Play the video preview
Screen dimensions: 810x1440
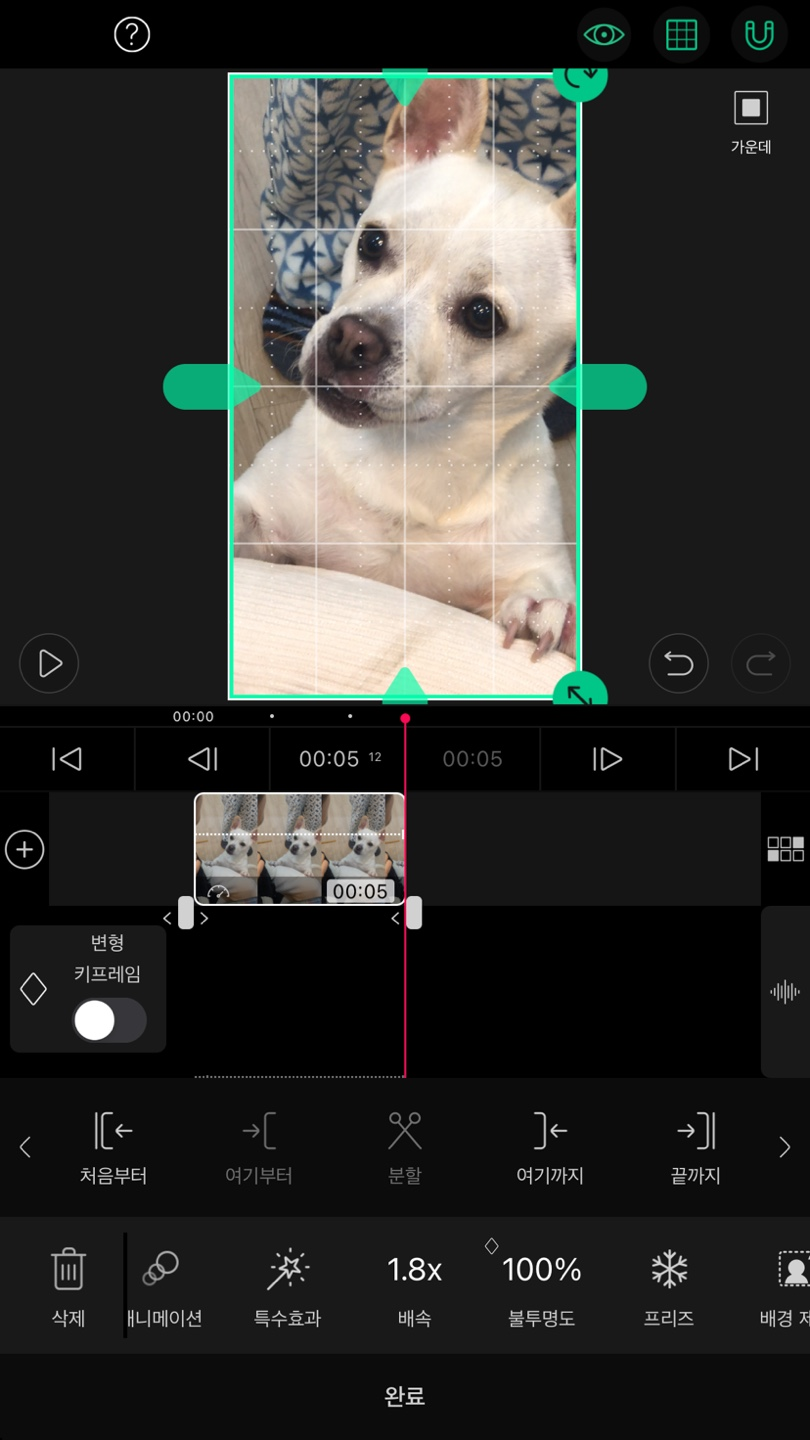pyautogui.click(x=49, y=663)
